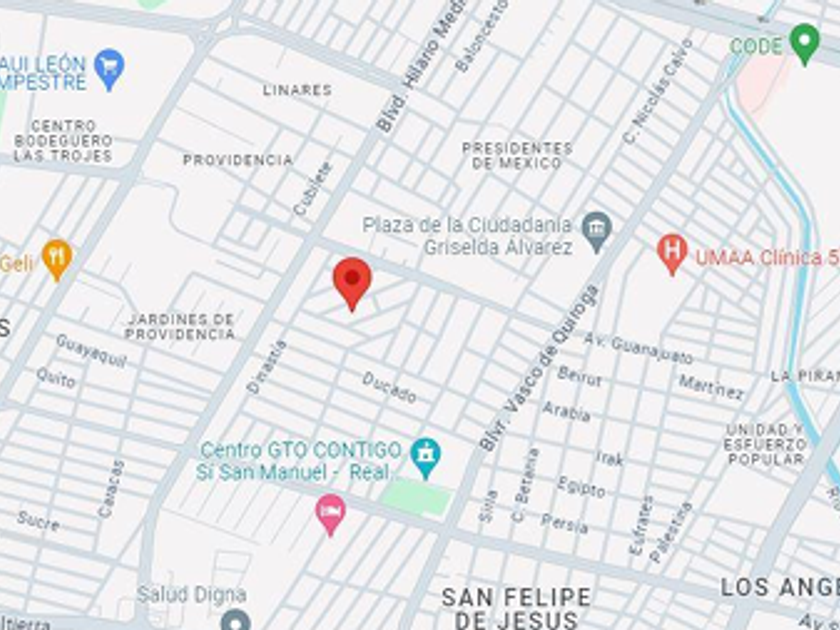This screenshot has width=840, height=630.
Task: Open the pink hotel marker
Action: pyautogui.click(x=331, y=515)
